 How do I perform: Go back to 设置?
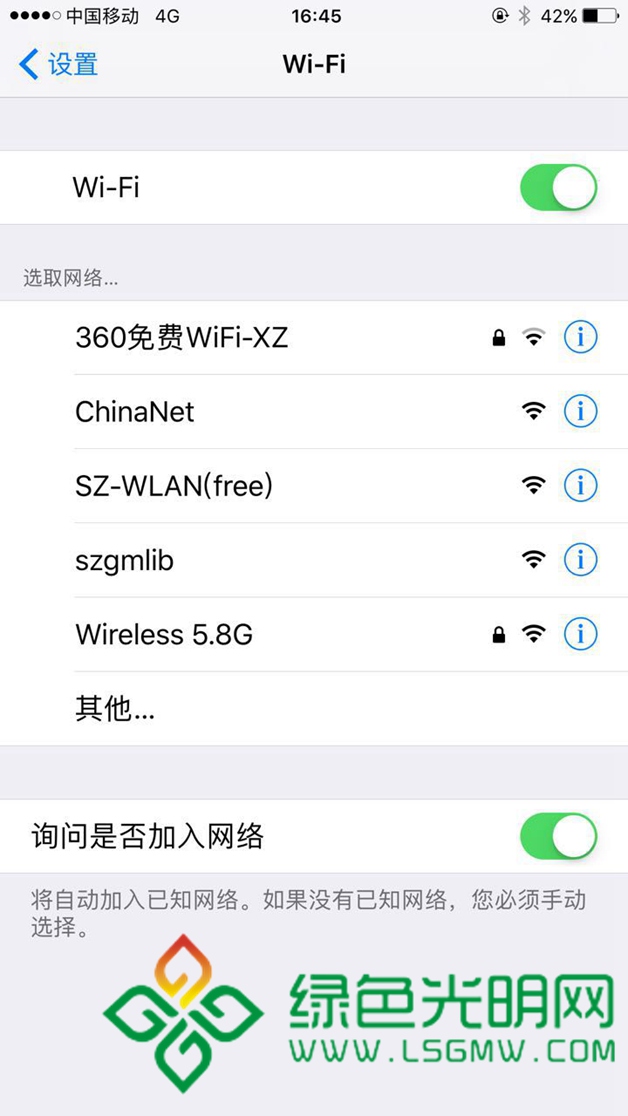59,65
